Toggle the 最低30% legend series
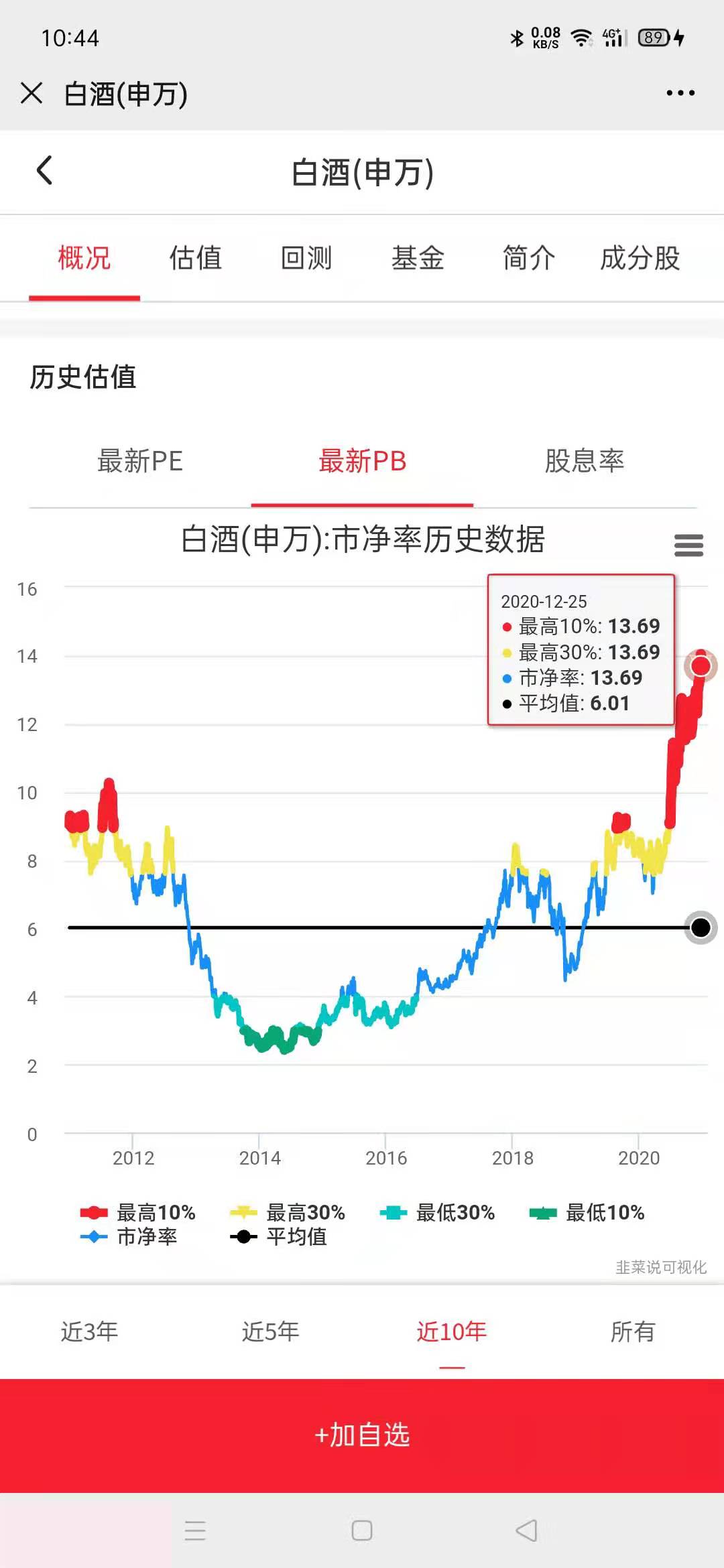The height and width of the screenshot is (1568, 724). point(438,1212)
